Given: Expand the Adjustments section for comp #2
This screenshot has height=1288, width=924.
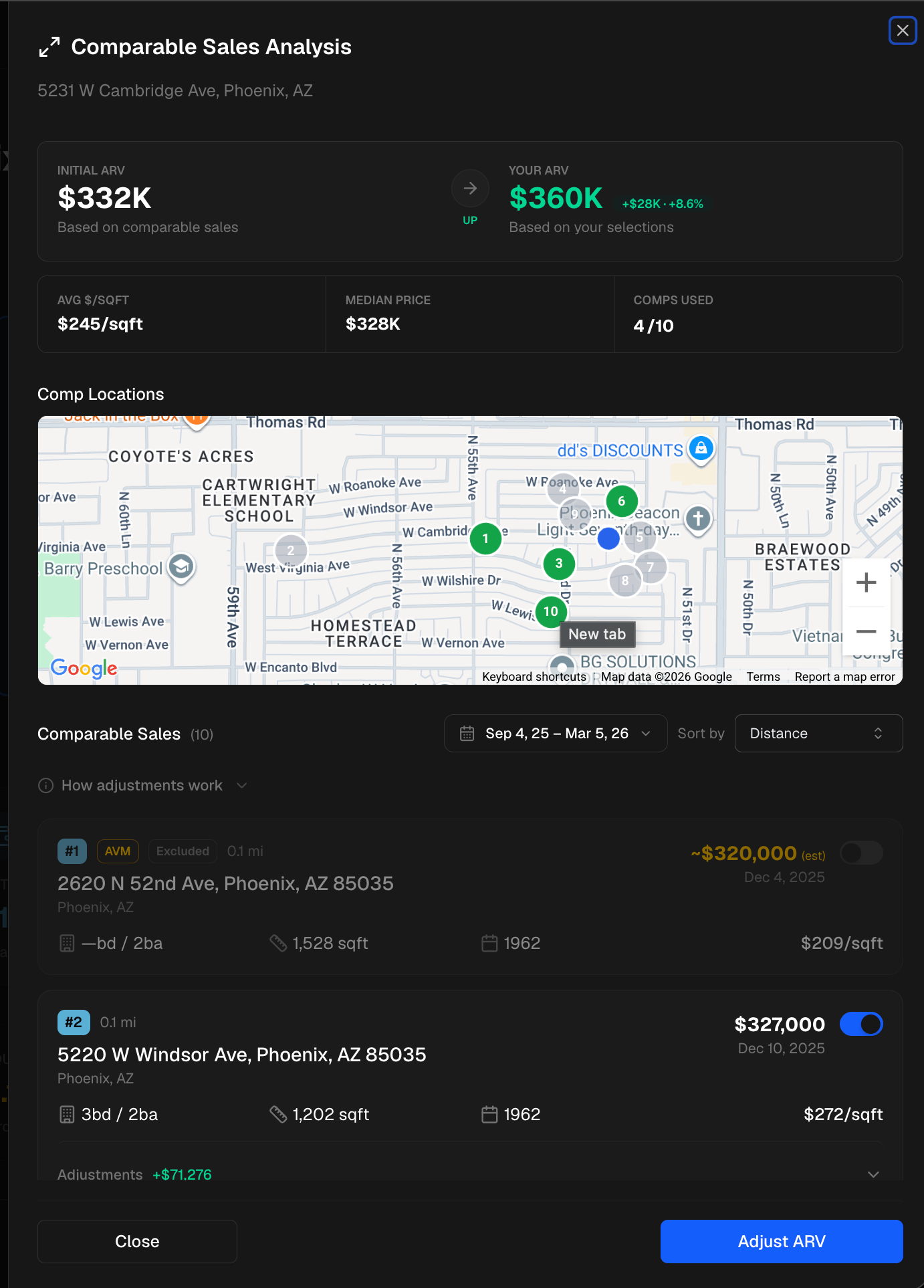Looking at the screenshot, I should 873,1175.
